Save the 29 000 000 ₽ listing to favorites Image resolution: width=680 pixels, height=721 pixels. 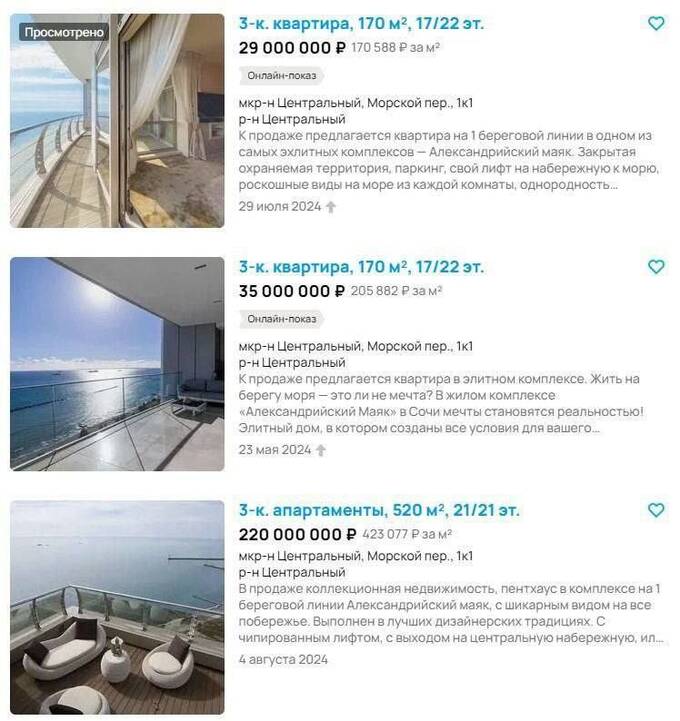click(656, 23)
